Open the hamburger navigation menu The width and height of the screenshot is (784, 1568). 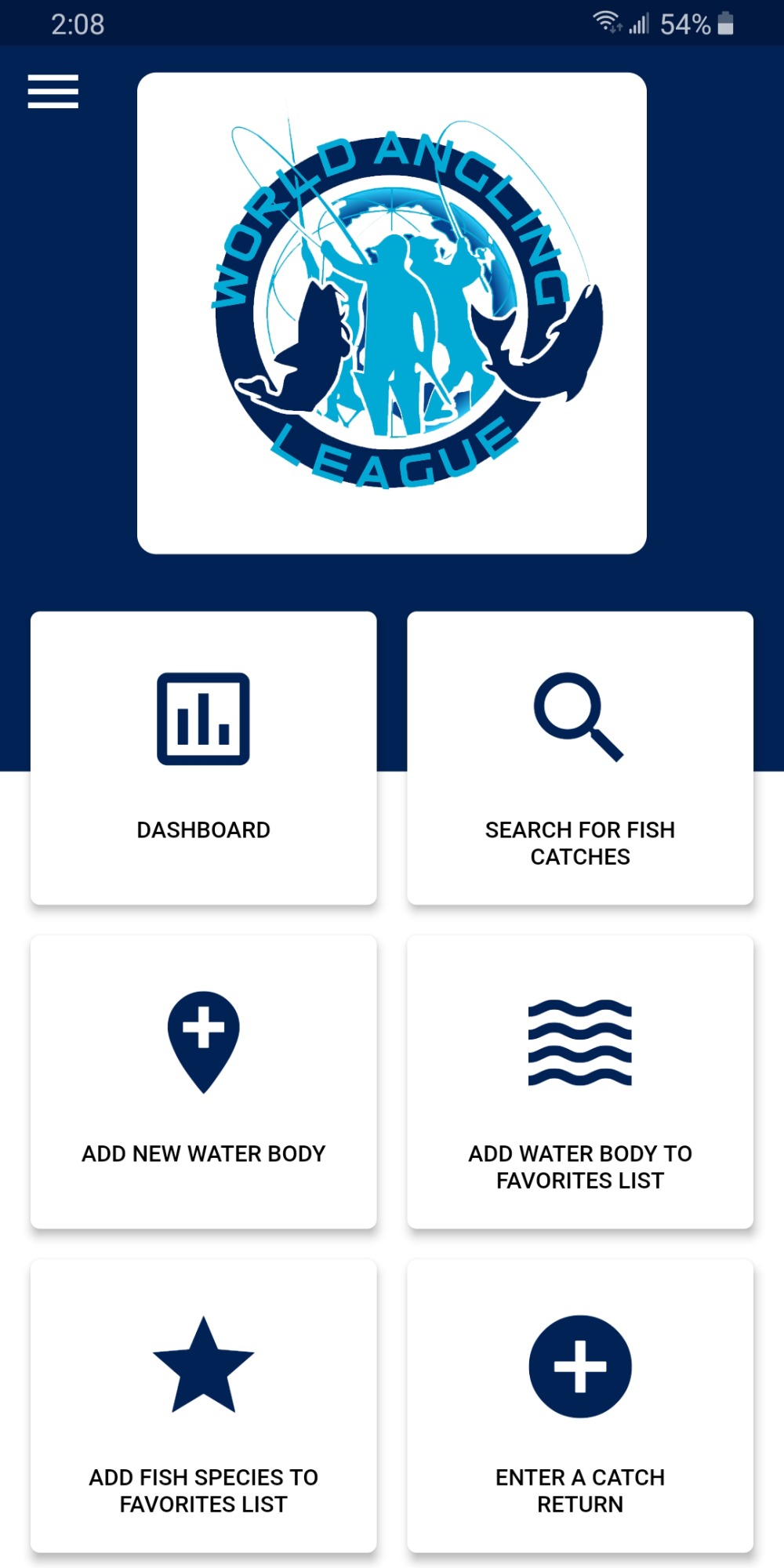tap(53, 92)
